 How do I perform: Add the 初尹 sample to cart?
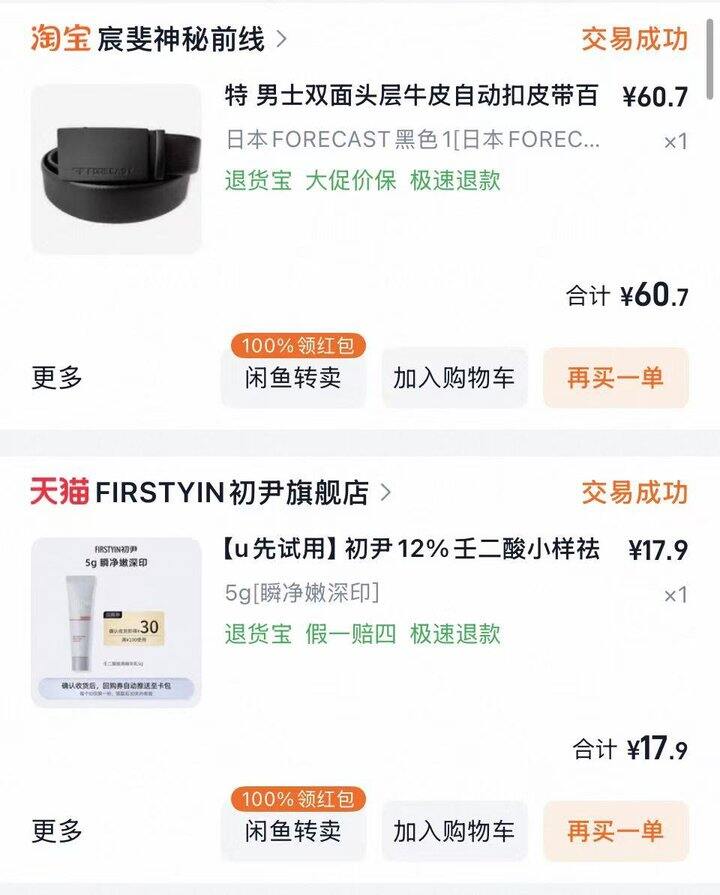(x=454, y=831)
